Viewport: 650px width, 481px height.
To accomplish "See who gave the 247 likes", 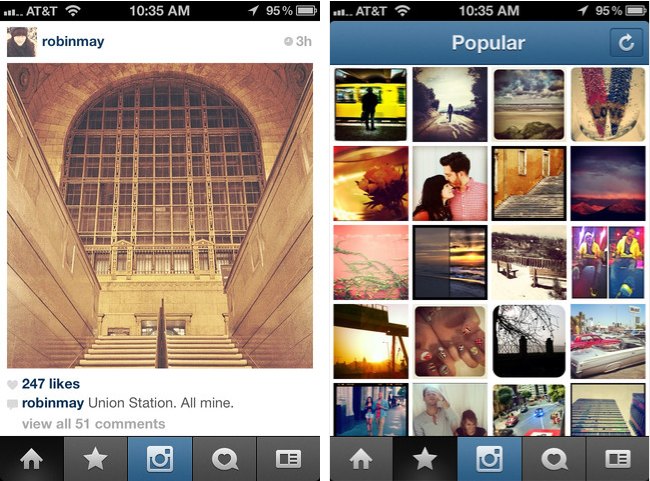I will (51, 384).
